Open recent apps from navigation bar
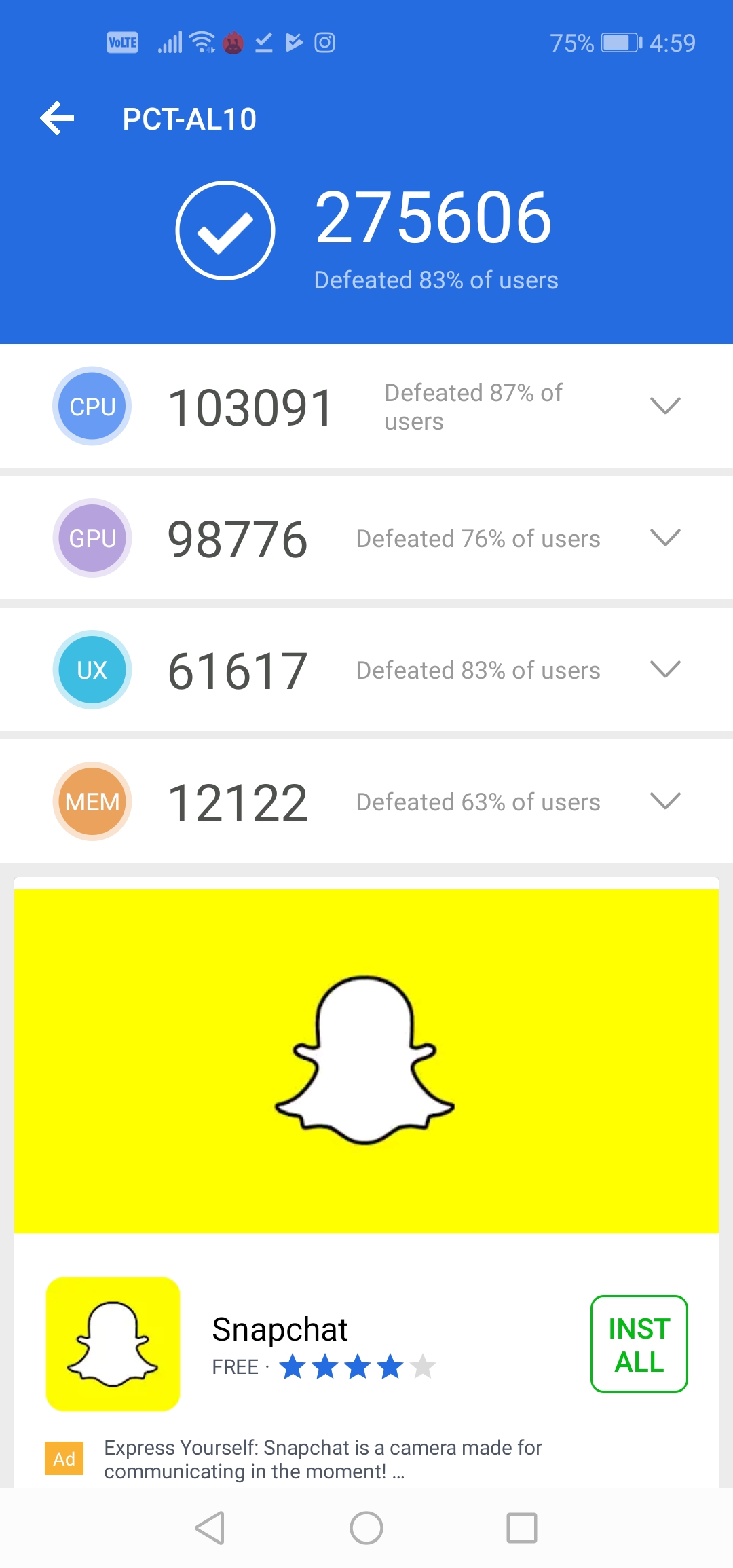Screen dimensions: 733x1568 (x=521, y=1528)
